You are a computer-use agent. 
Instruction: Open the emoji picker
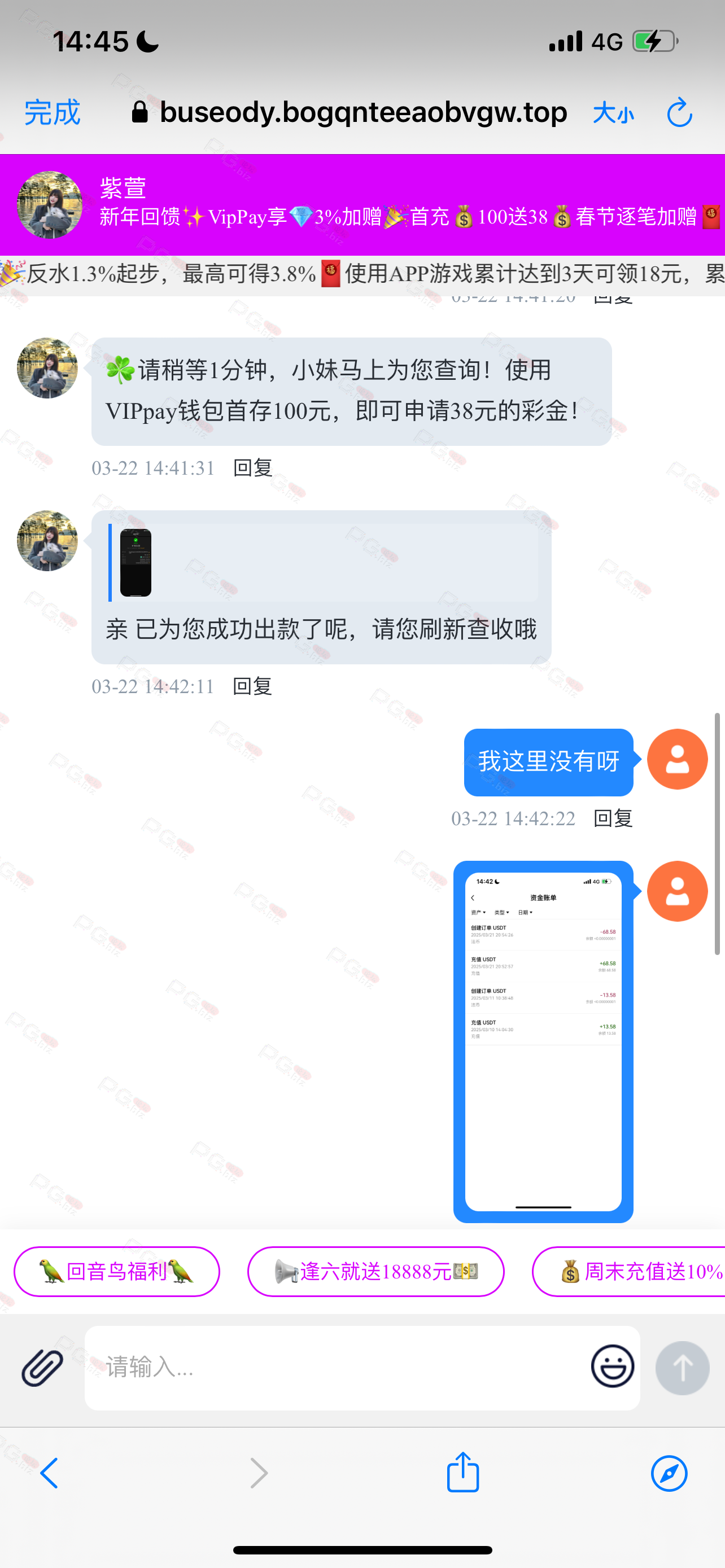(613, 1366)
